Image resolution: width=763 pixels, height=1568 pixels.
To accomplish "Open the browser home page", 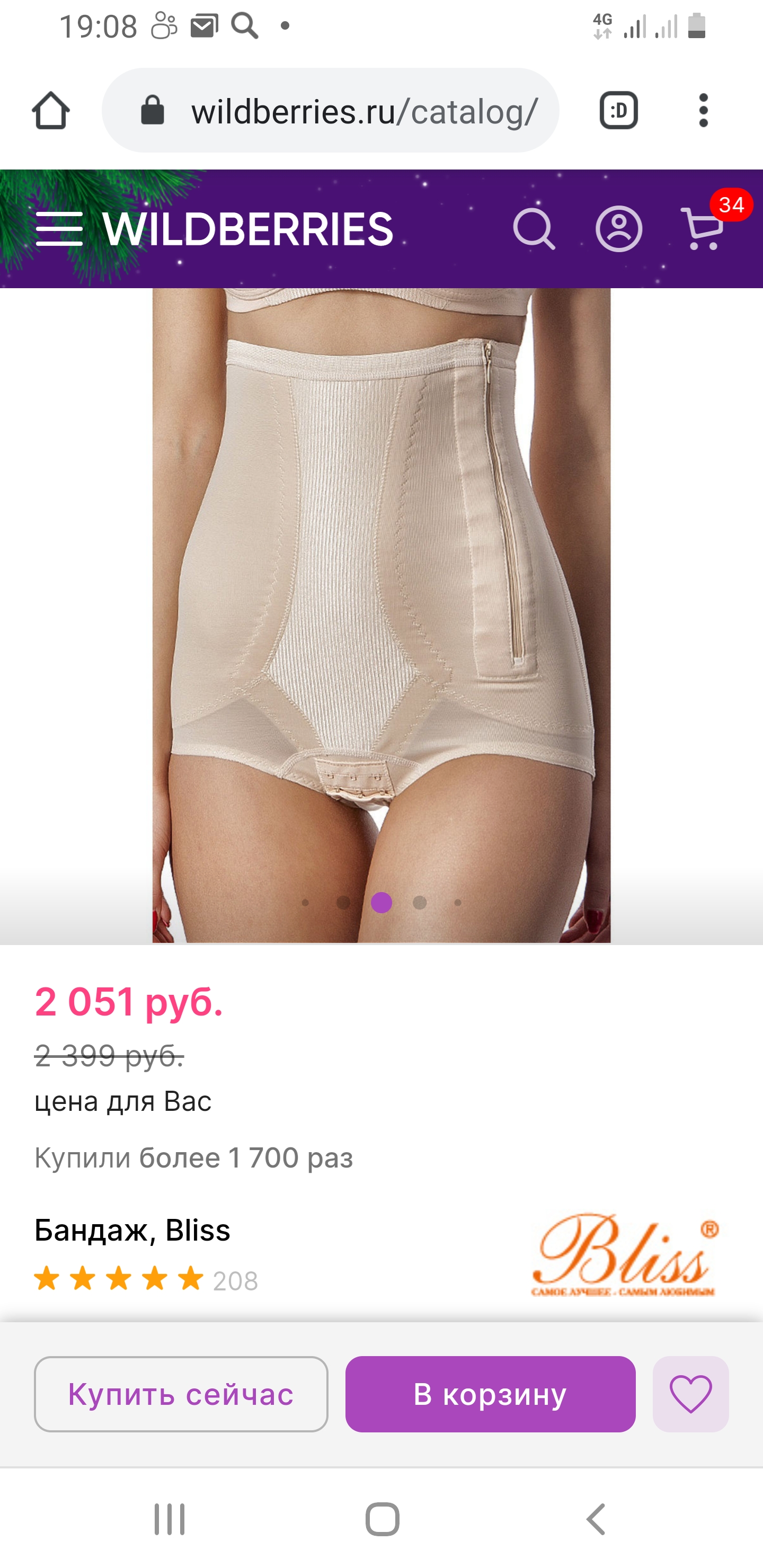I will click(x=50, y=111).
